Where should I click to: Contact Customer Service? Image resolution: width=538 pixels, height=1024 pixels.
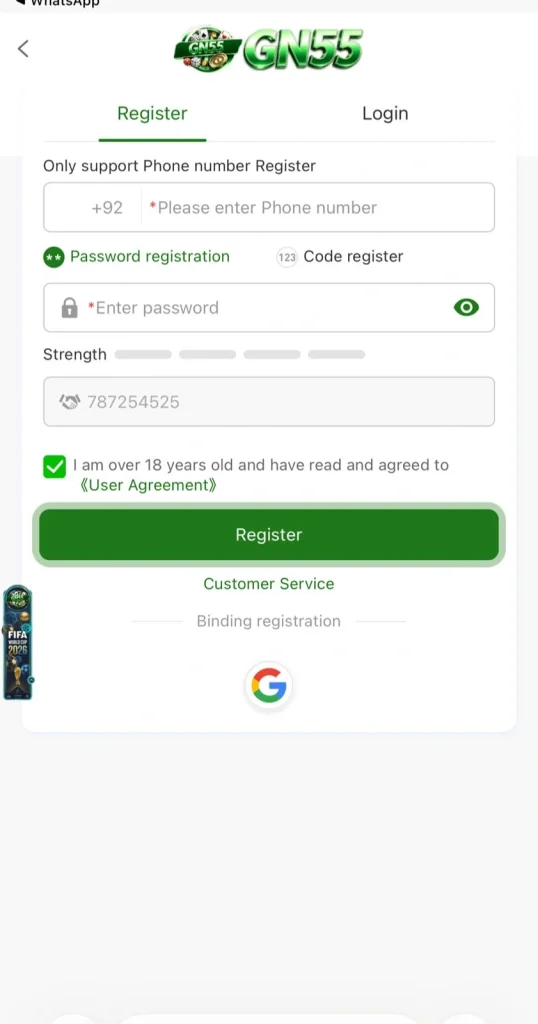click(268, 584)
